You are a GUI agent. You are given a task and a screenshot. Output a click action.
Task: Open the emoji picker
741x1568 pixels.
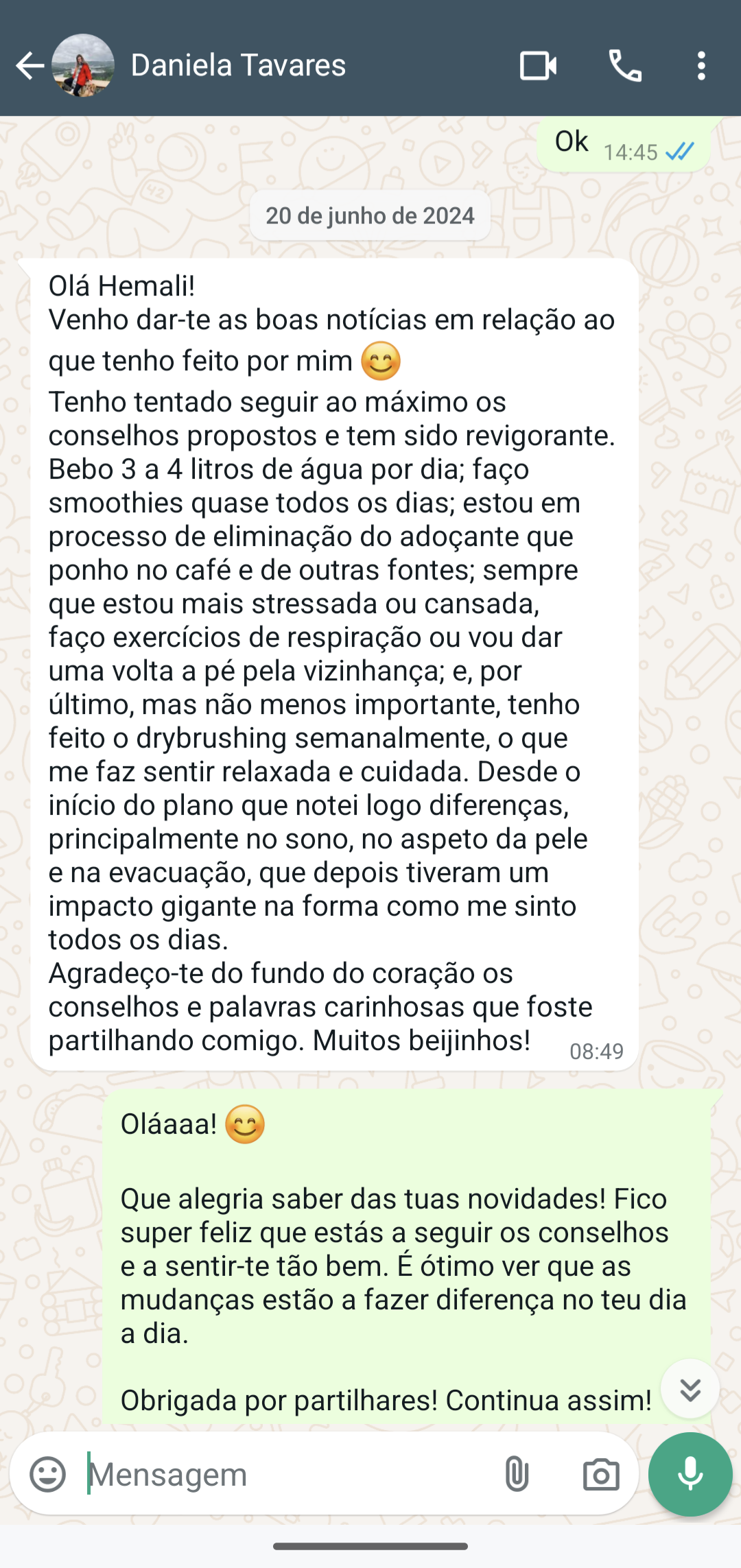coord(48,1474)
